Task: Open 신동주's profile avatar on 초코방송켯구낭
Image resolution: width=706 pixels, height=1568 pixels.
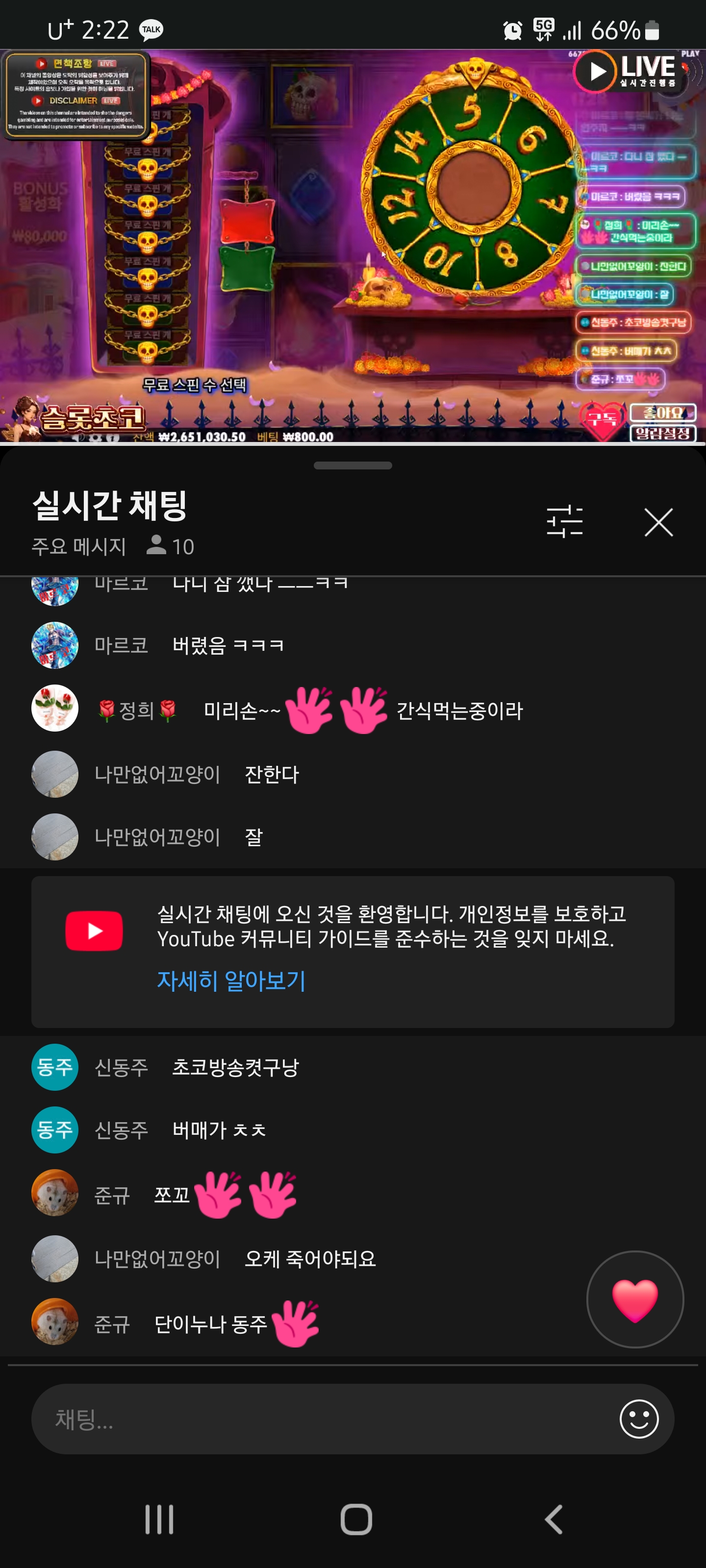Action: pos(55,1067)
